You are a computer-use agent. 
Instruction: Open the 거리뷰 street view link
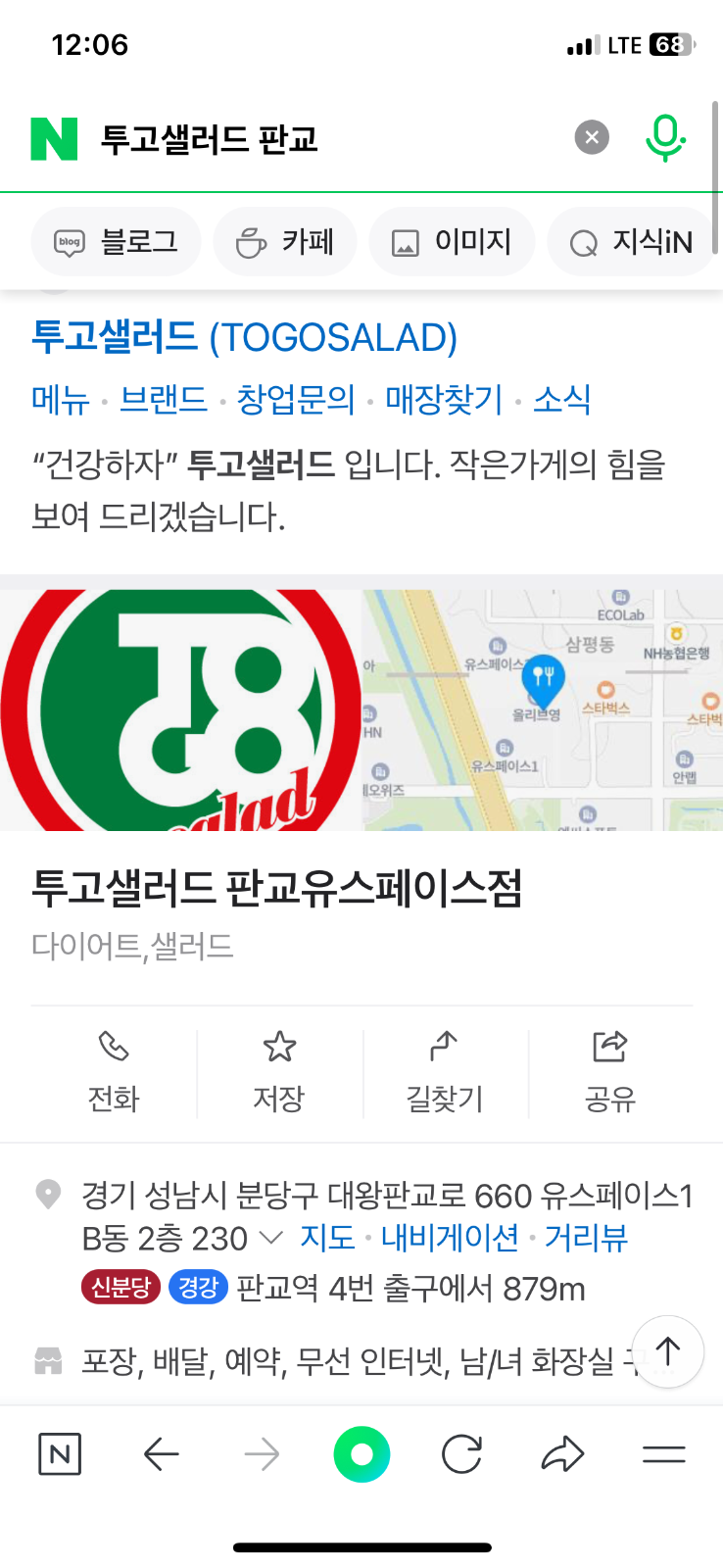[x=586, y=1239]
